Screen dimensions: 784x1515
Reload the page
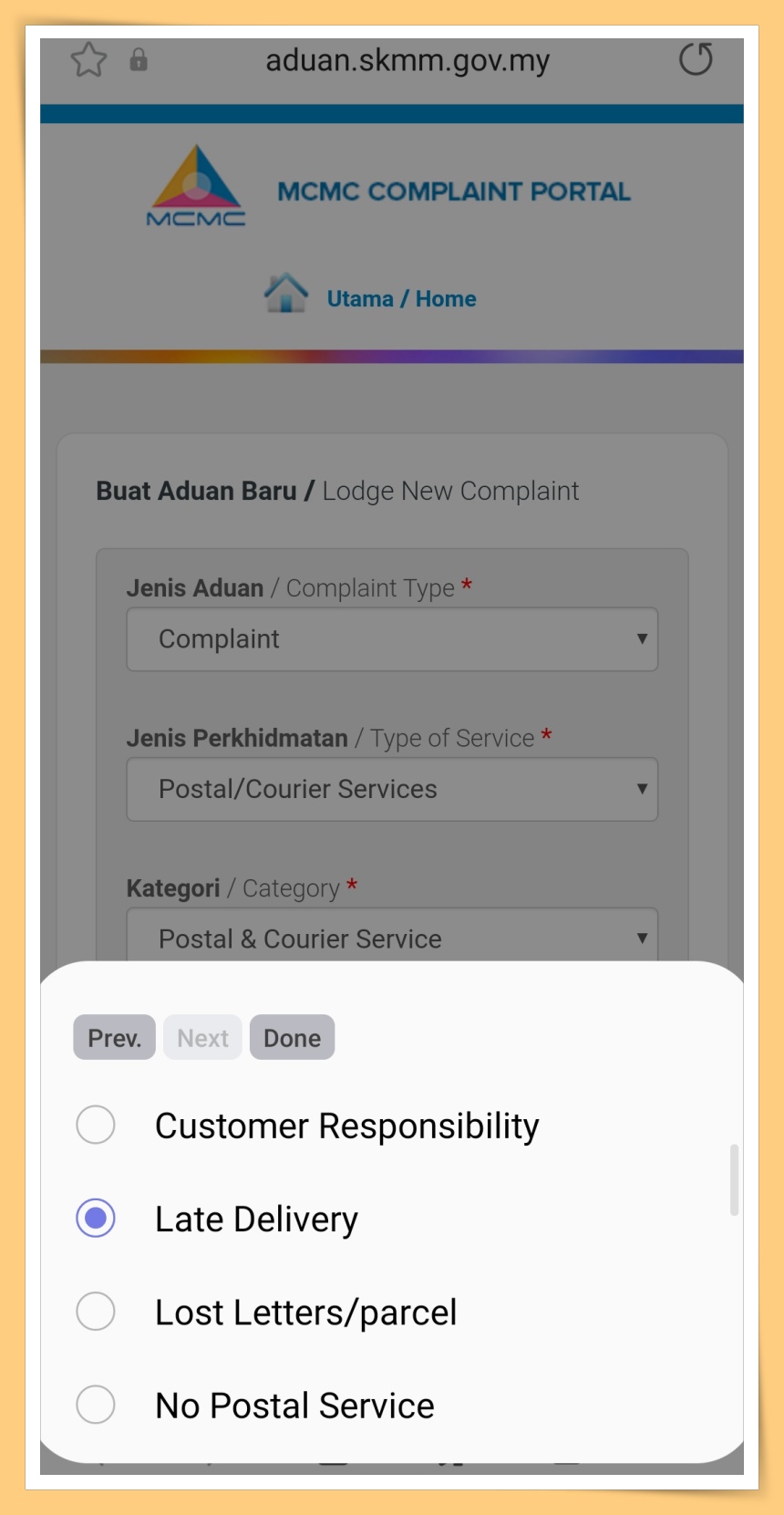(x=696, y=60)
